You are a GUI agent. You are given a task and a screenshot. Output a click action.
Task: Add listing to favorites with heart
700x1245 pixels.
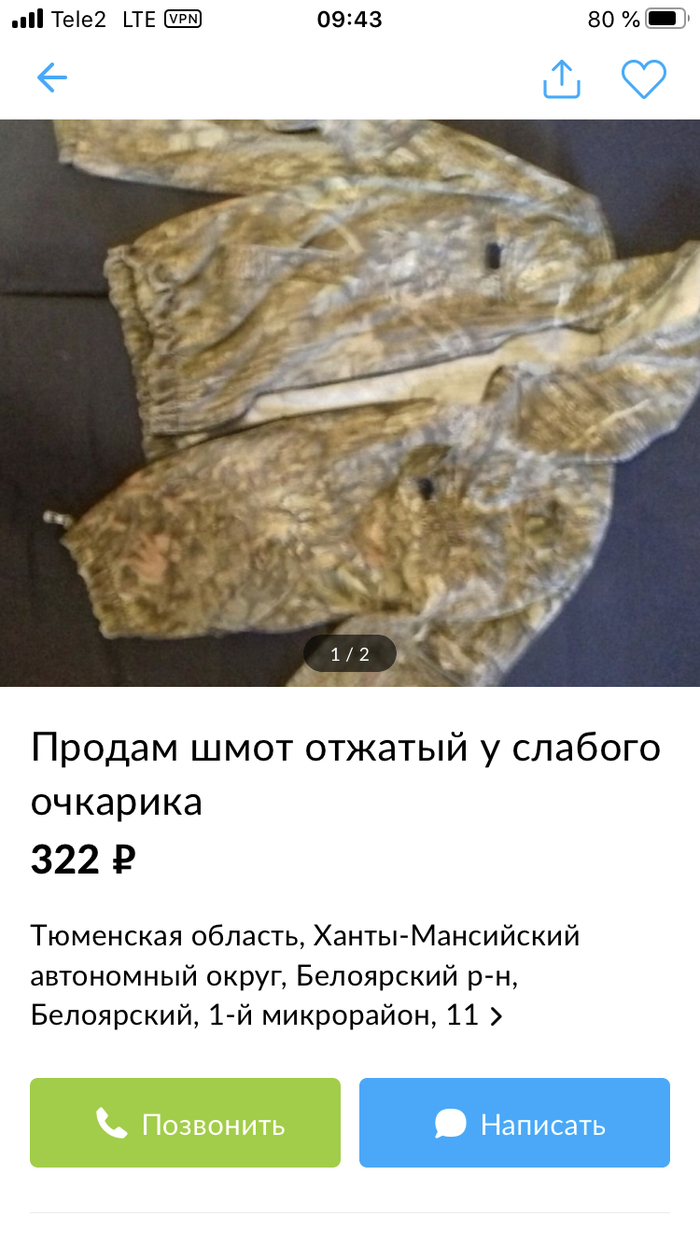pos(643,79)
